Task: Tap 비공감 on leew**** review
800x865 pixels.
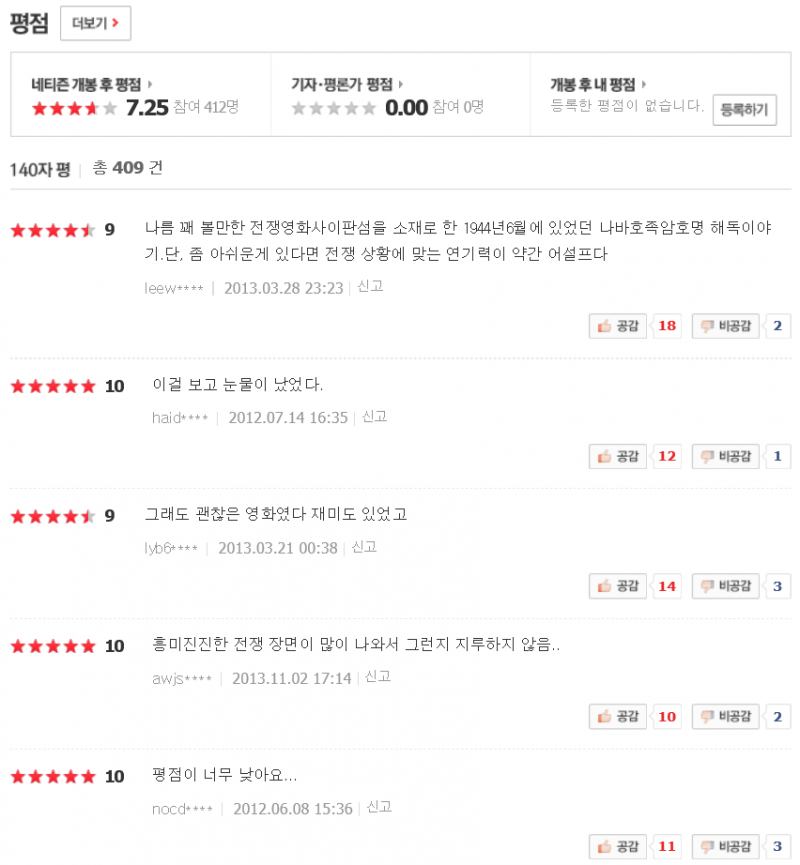Action: [x=726, y=326]
